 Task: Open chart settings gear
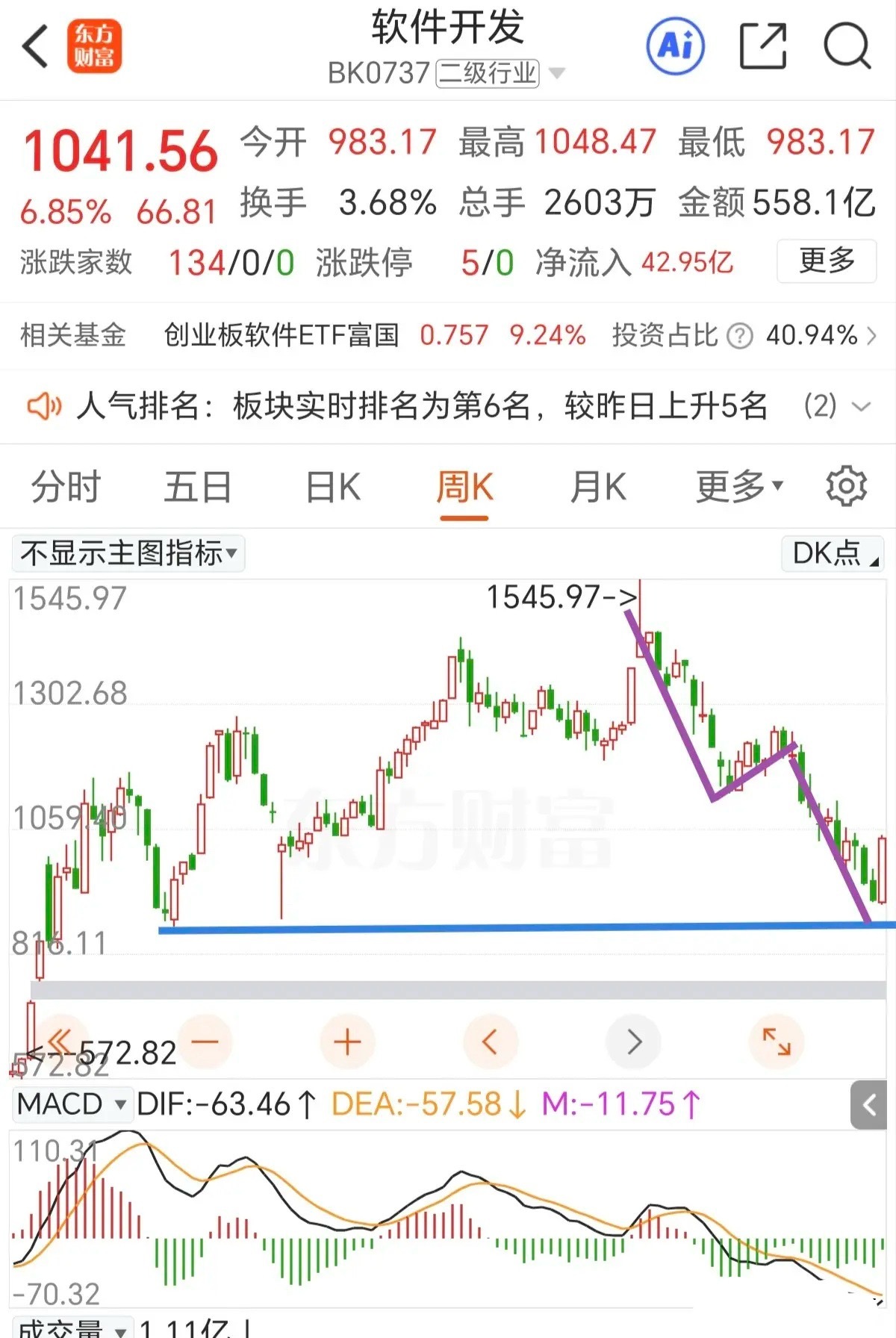[846, 486]
